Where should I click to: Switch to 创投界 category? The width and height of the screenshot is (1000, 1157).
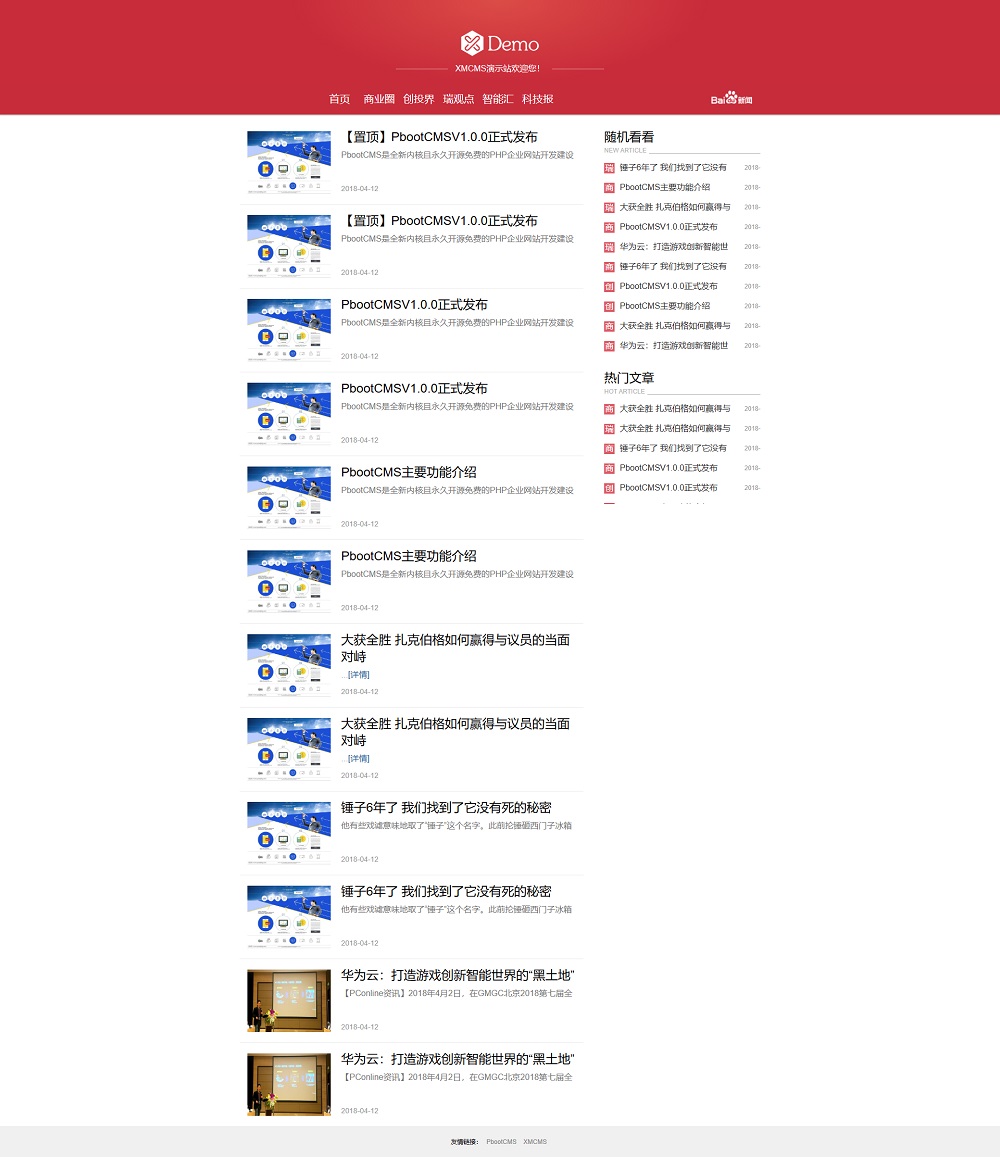coord(418,99)
